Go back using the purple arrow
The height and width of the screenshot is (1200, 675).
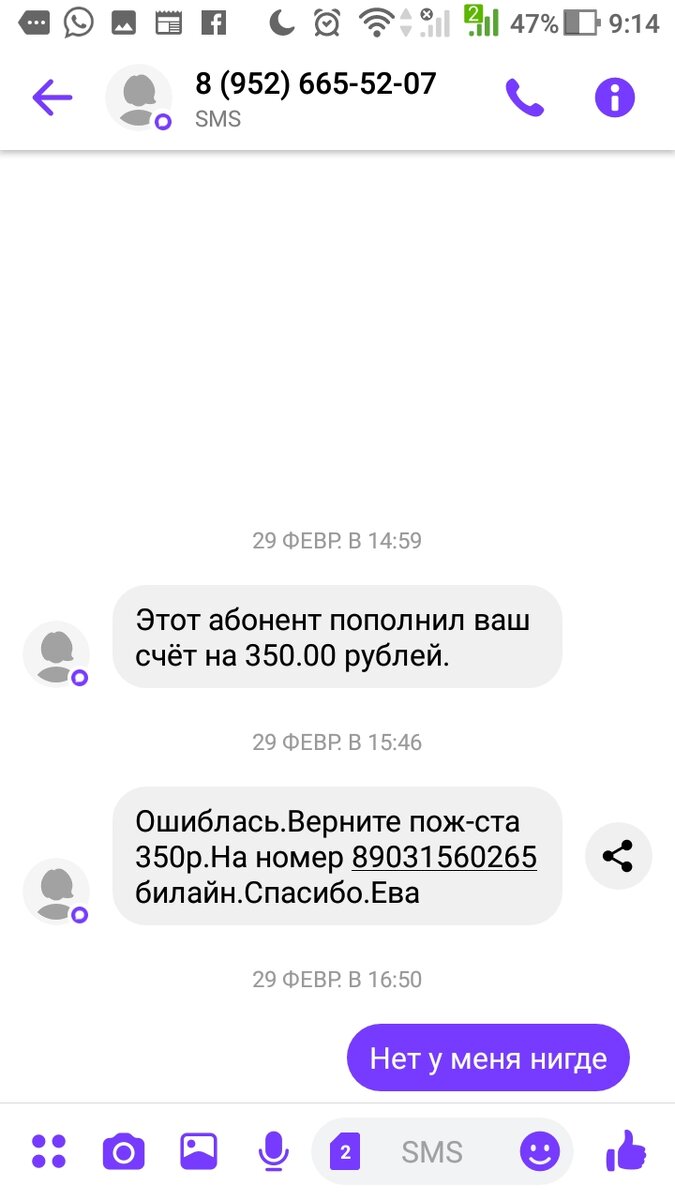[53, 98]
